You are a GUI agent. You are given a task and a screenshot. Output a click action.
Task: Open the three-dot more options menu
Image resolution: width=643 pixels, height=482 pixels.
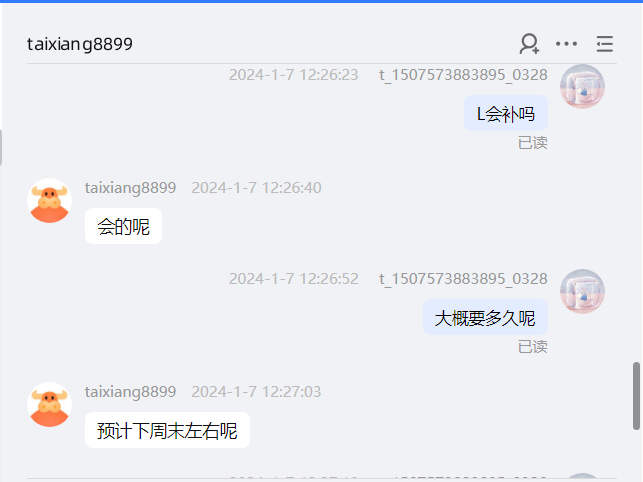(x=566, y=44)
